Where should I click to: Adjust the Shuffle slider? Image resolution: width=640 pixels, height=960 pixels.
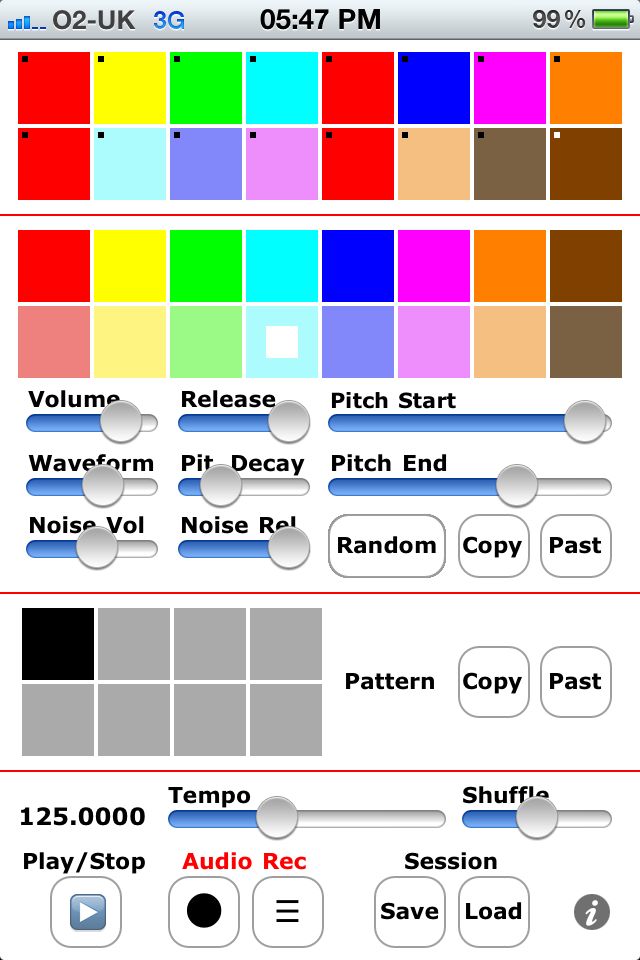coord(536,819)
